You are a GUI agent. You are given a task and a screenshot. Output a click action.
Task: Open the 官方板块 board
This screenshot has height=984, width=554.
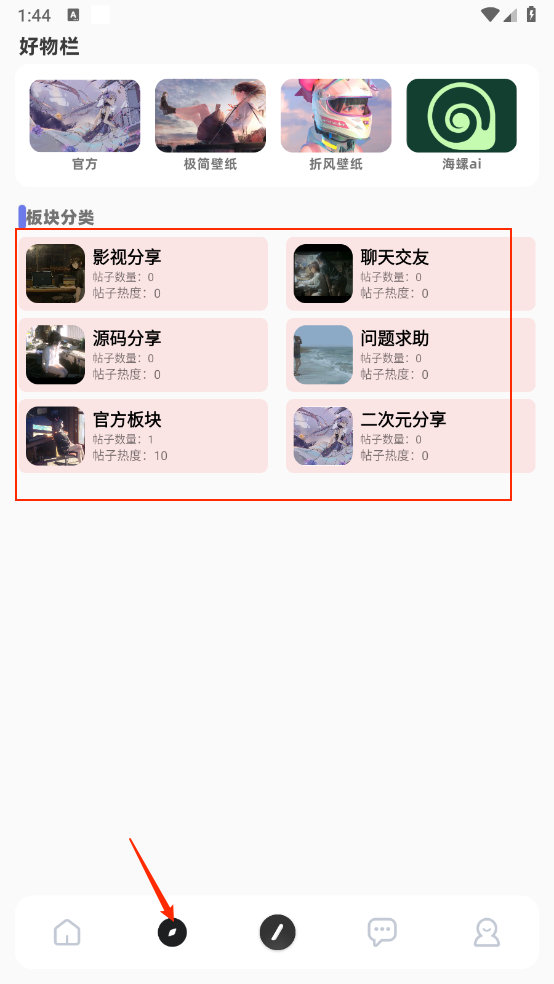[143, 436]
